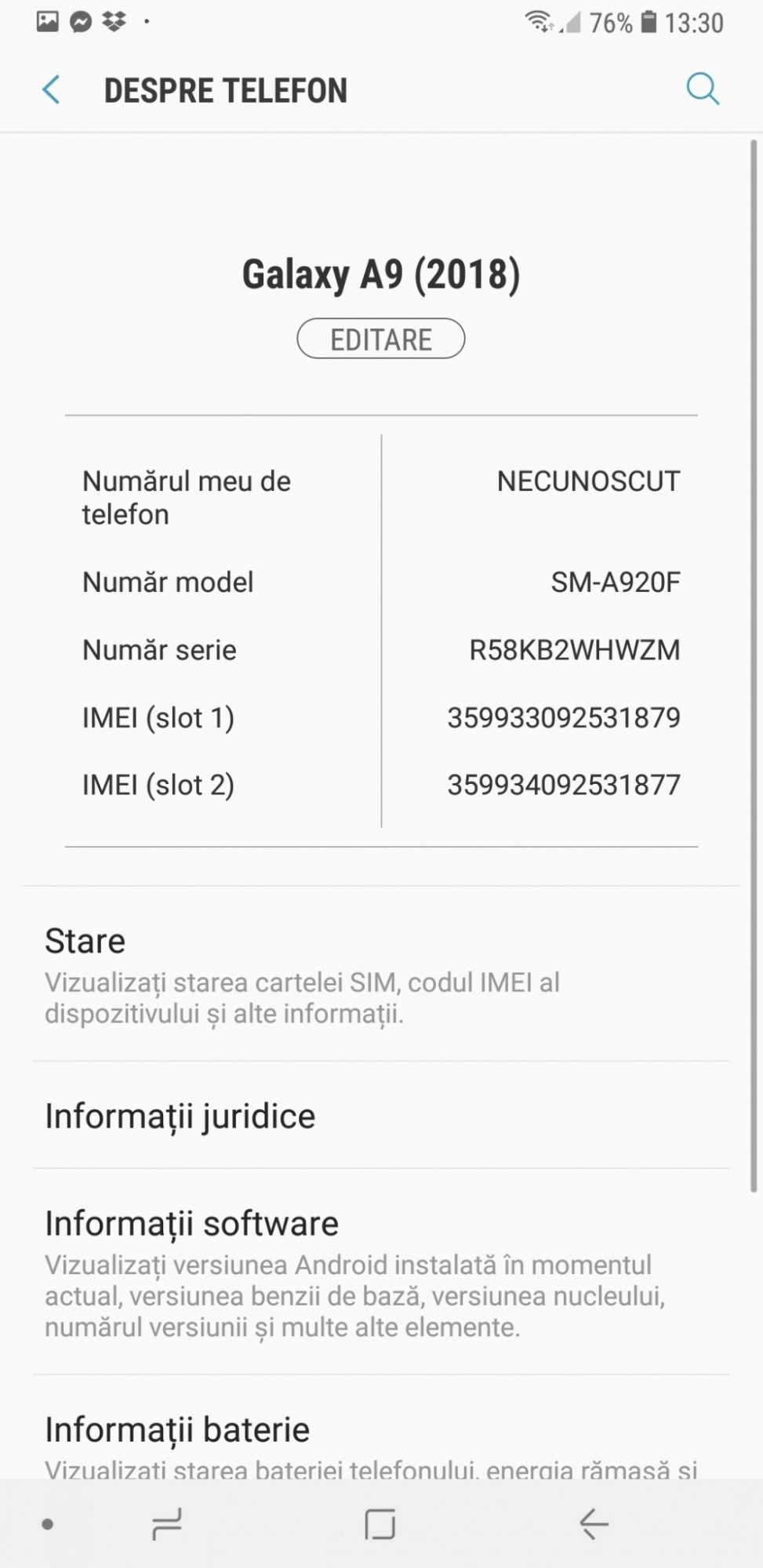This screenshot has width=763, height=1568.
Task: Open Informații software
Action: (381, 1272)
